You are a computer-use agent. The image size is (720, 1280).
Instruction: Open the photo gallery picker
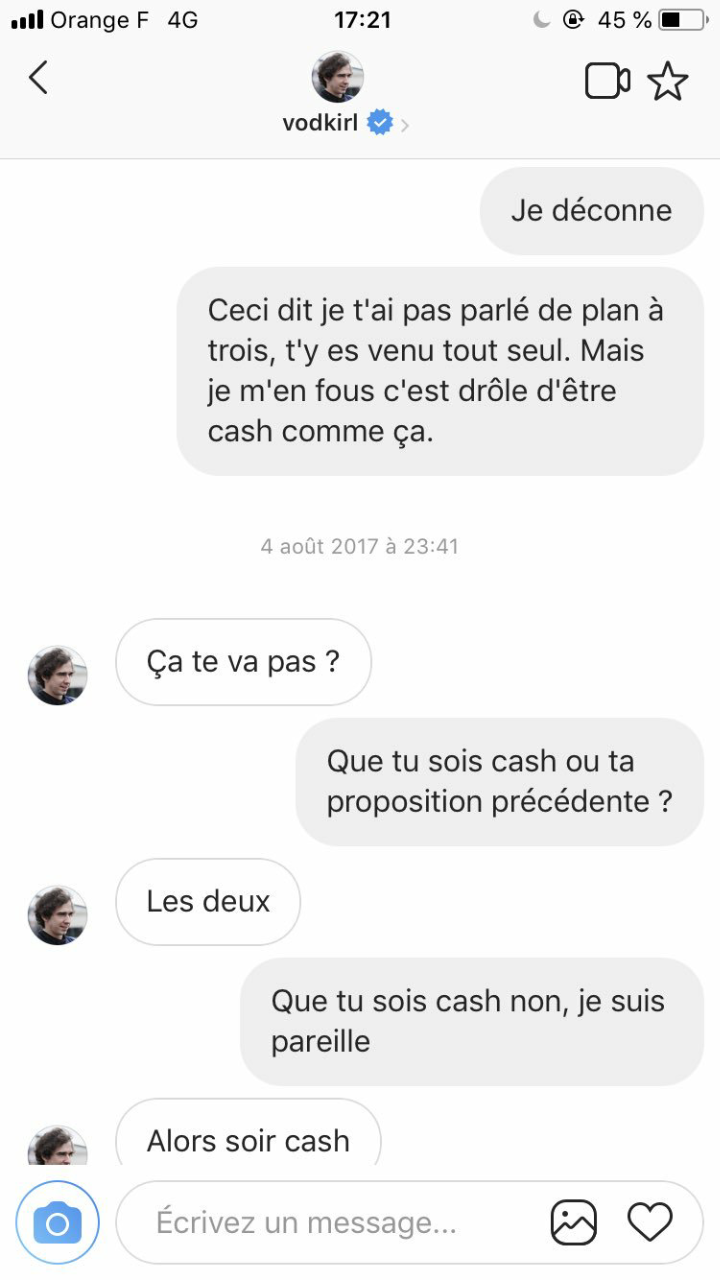tap(574, 1222)
